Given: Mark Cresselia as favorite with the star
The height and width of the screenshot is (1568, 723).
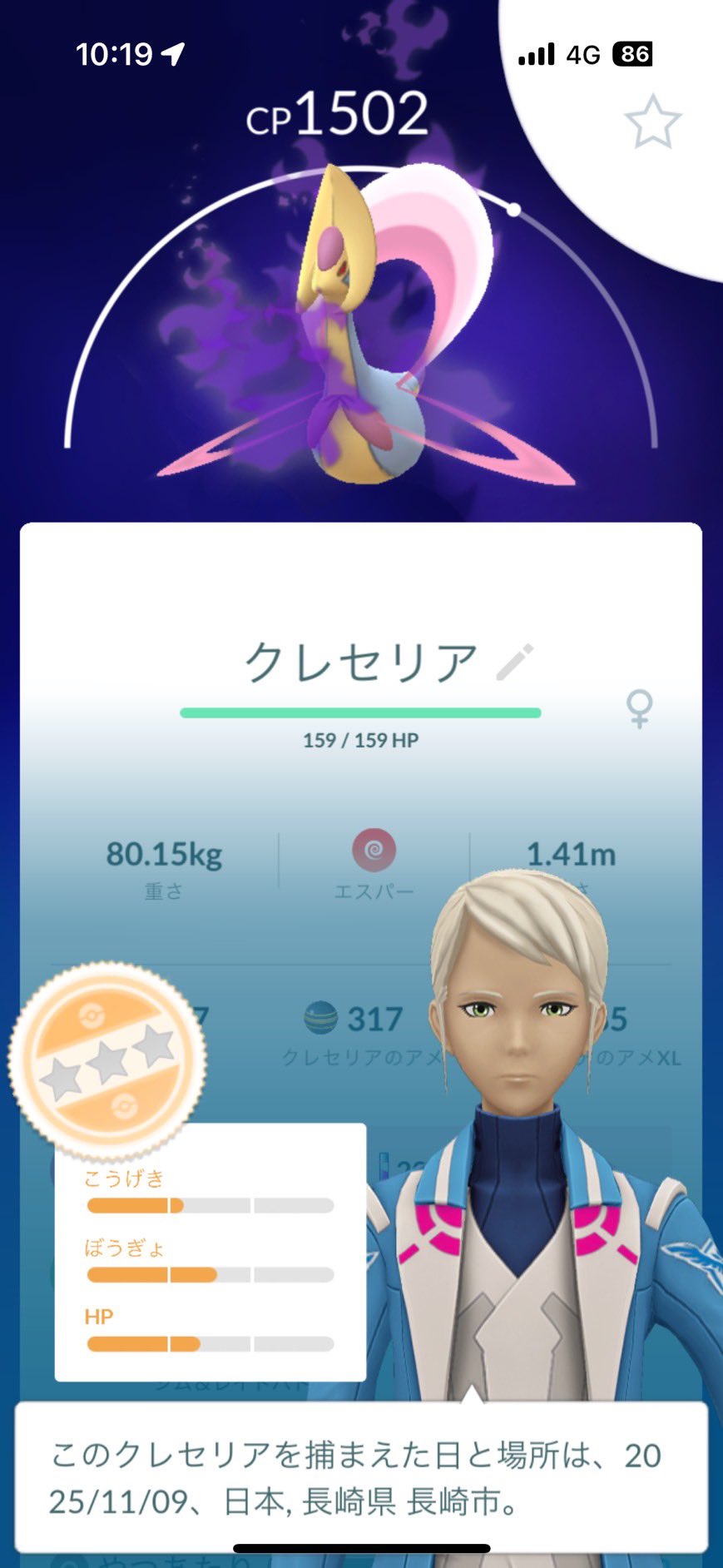Looking at the screenshot, I should 652,122.
